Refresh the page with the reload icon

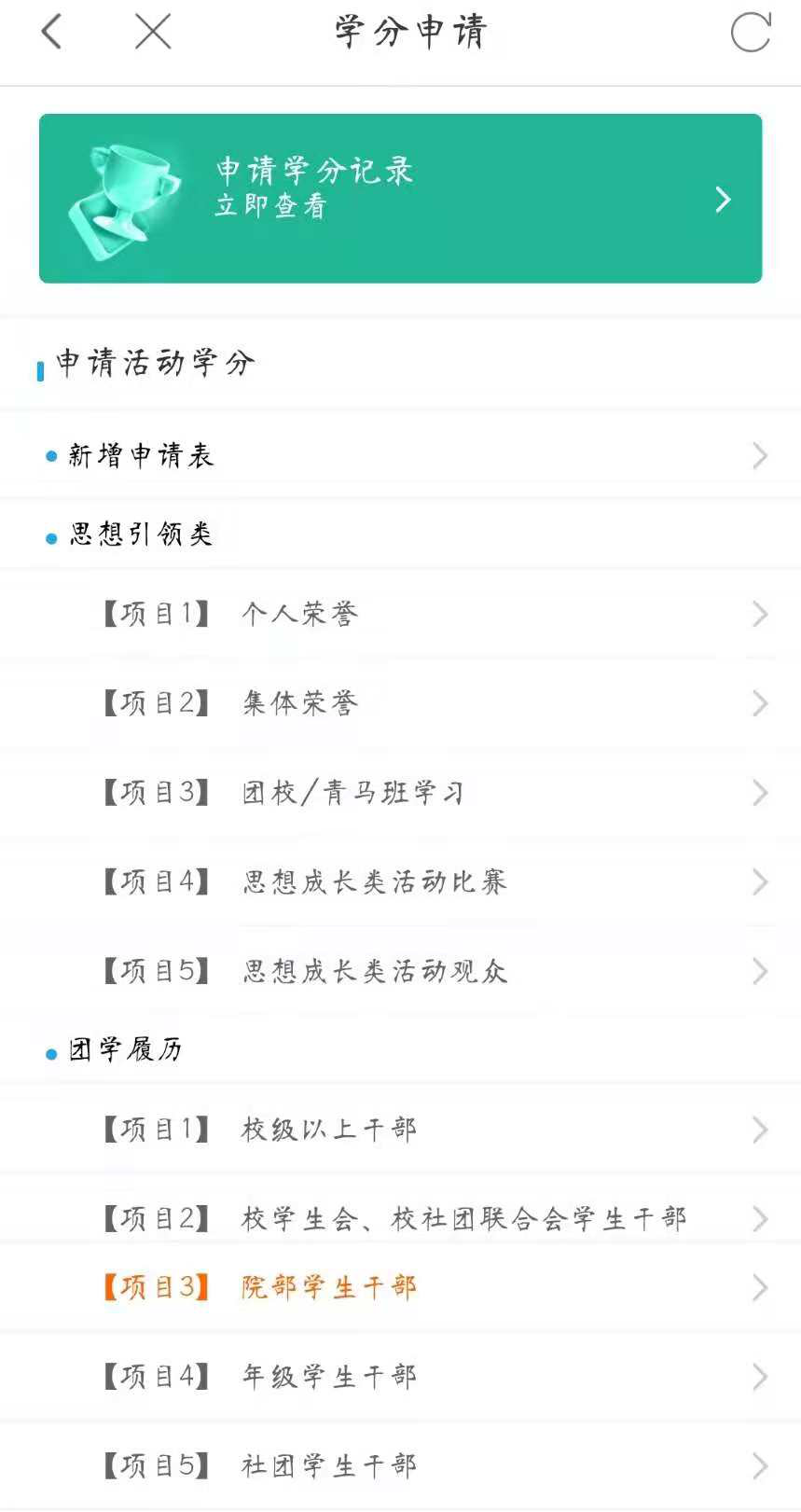(x=751, y=32)
